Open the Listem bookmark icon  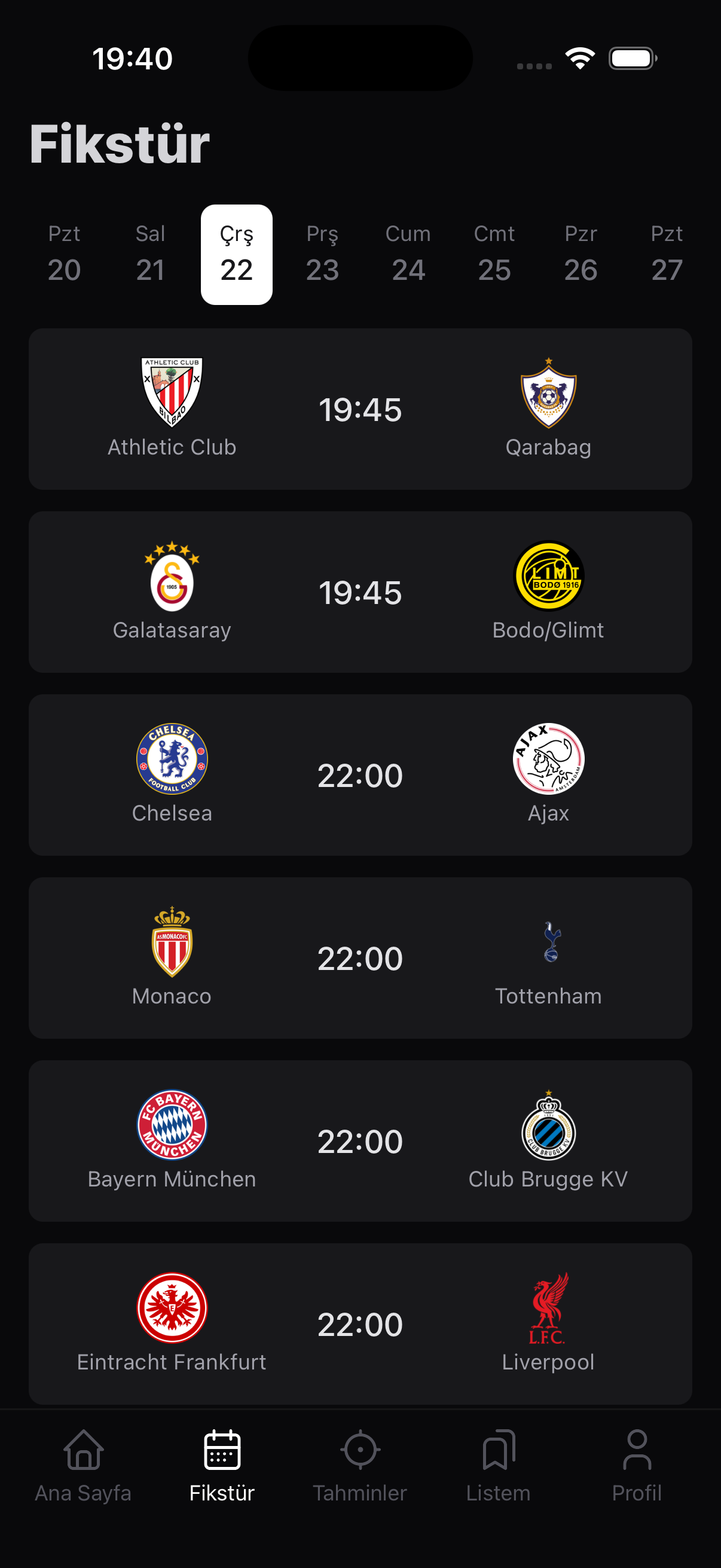point(499,1451)
